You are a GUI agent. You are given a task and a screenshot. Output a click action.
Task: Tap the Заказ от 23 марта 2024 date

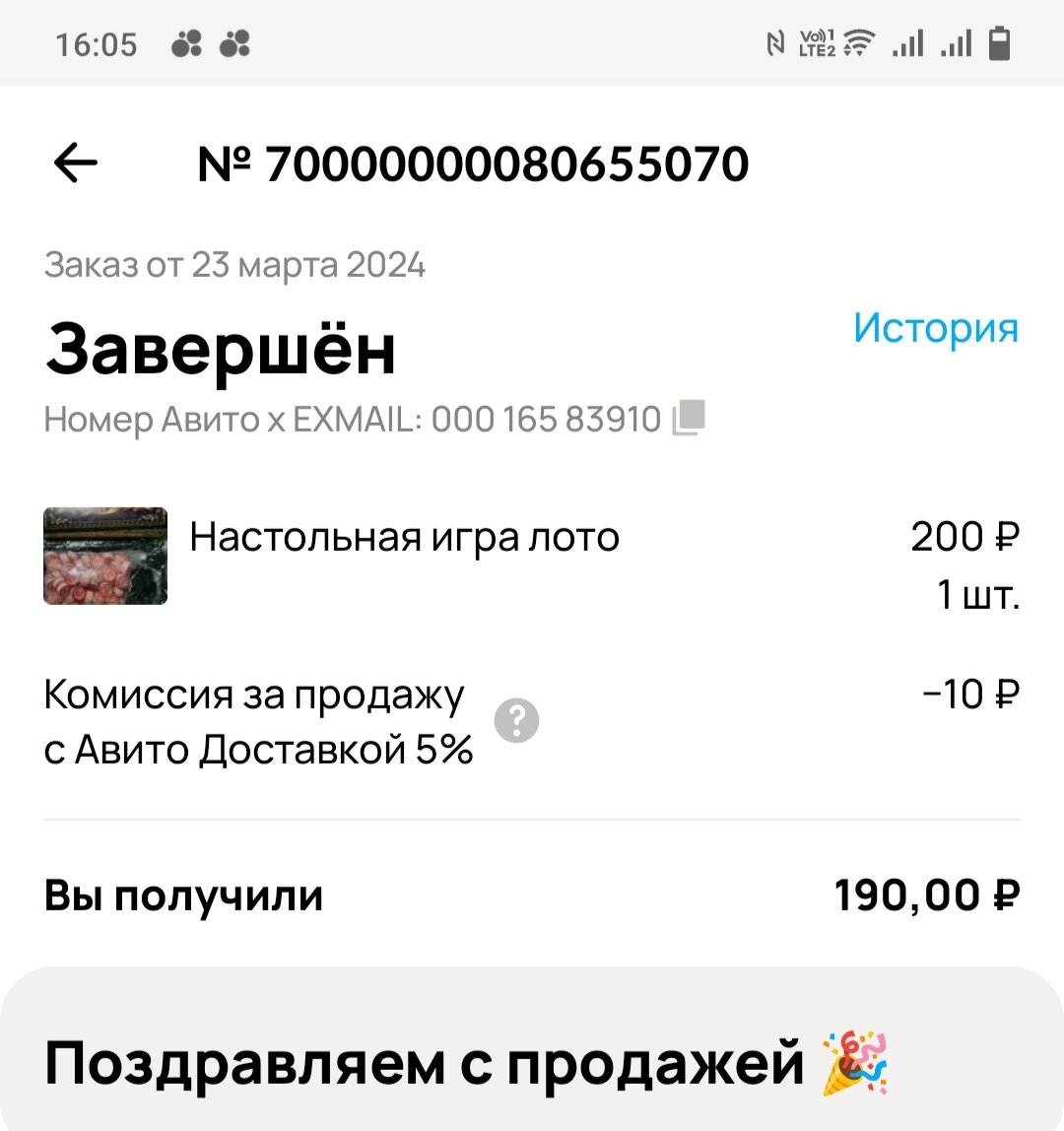pyautogui.click(x=236, y=262)
